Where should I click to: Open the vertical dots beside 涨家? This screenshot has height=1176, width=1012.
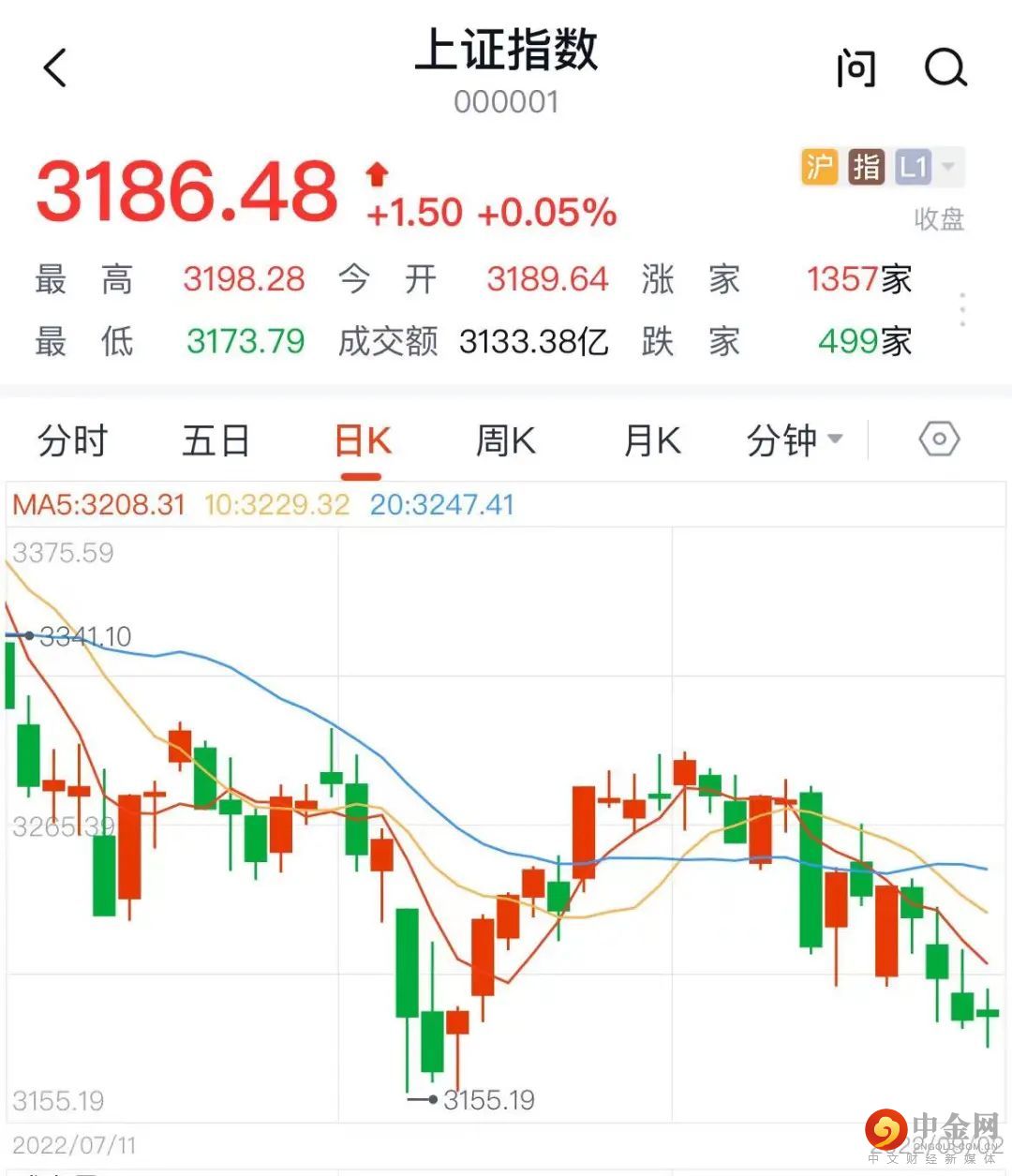coord(962,309)
